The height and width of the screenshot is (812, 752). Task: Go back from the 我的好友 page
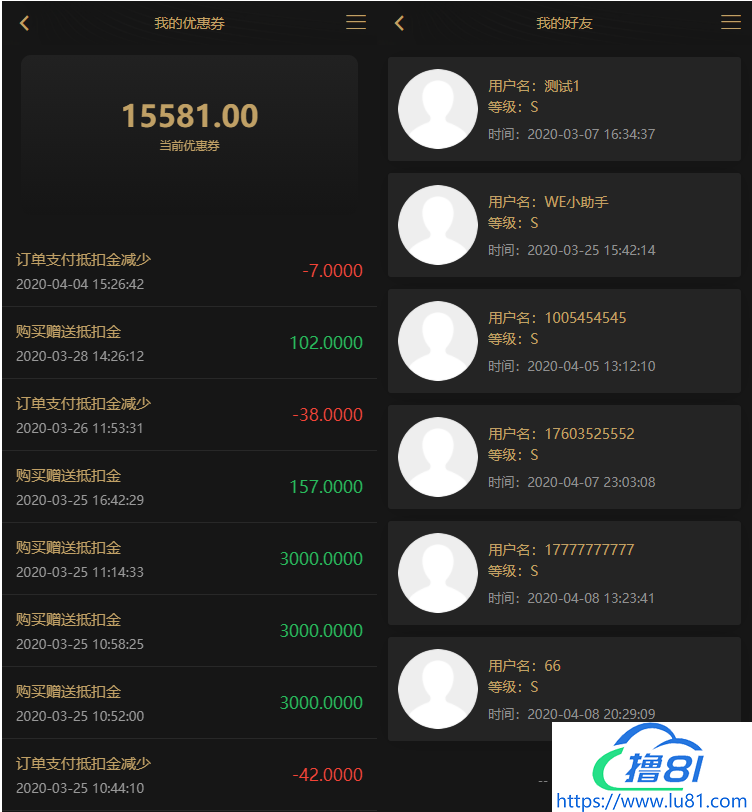tap(399, 23)
